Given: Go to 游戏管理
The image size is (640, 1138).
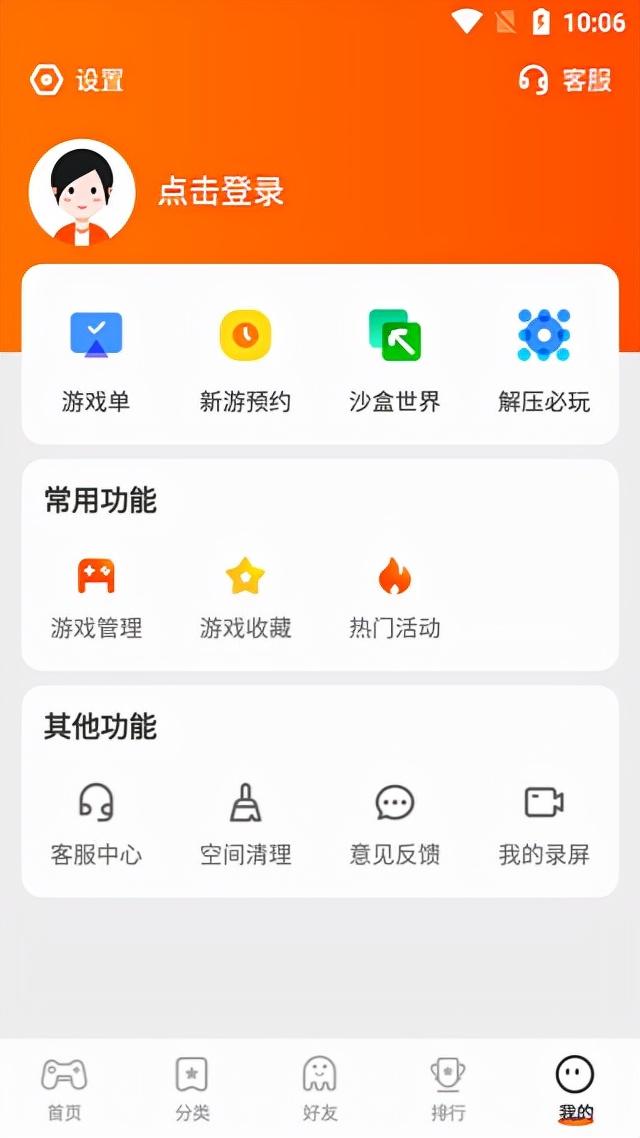Looking at the screenshot, I should tap(96, 597).
